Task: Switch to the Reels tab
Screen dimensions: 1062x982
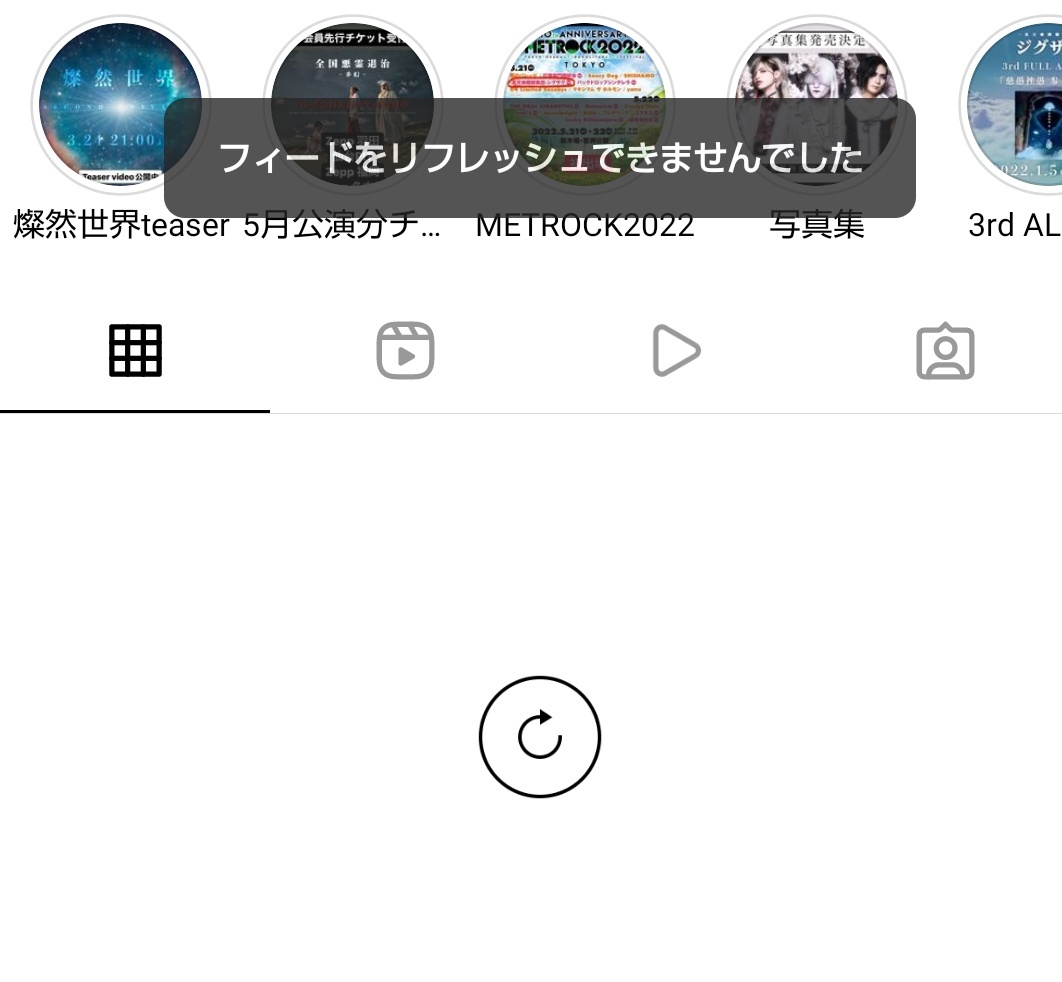Action: tap(405, 351)
